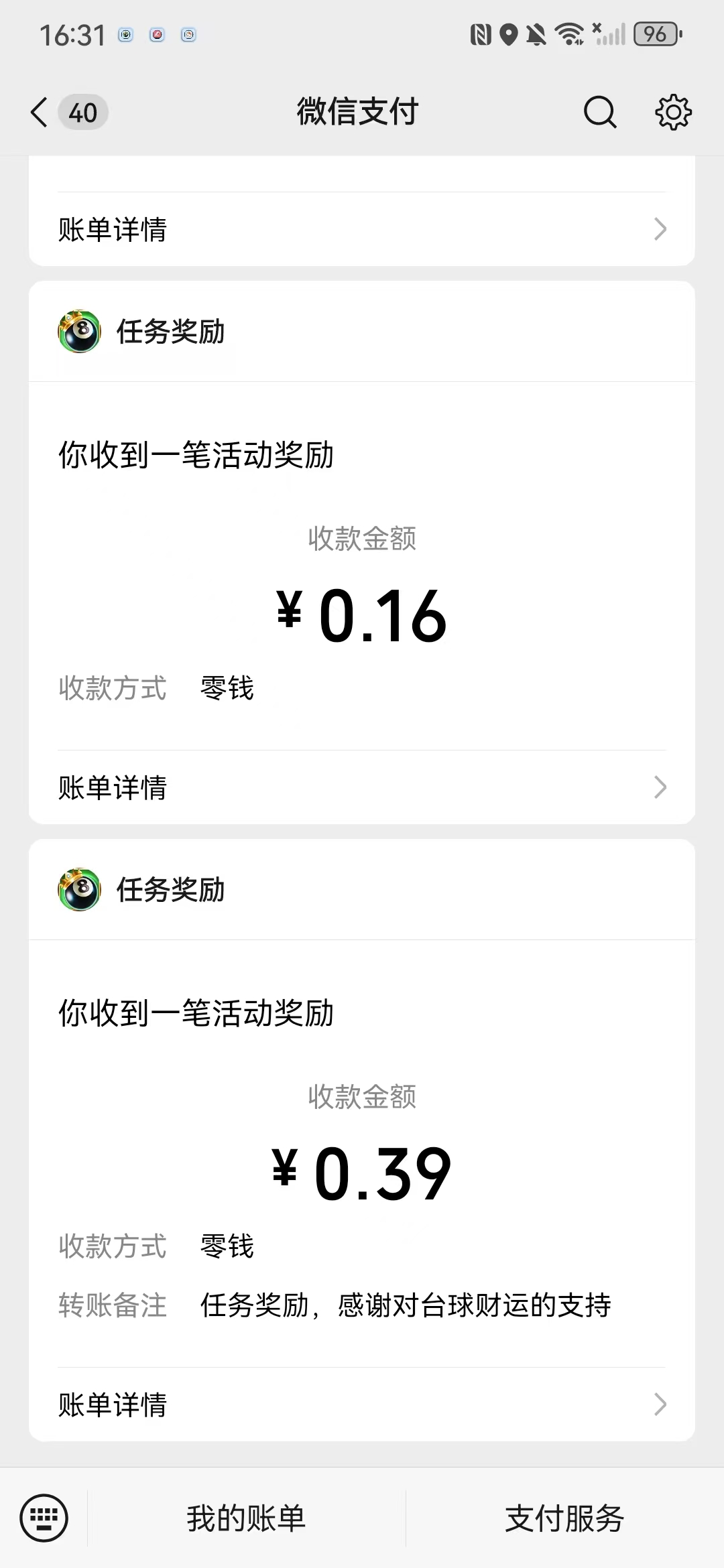724x1568 pixels.
Task: Tap 任务奖励 header on the ¥0.39 card
Action: 170,890
